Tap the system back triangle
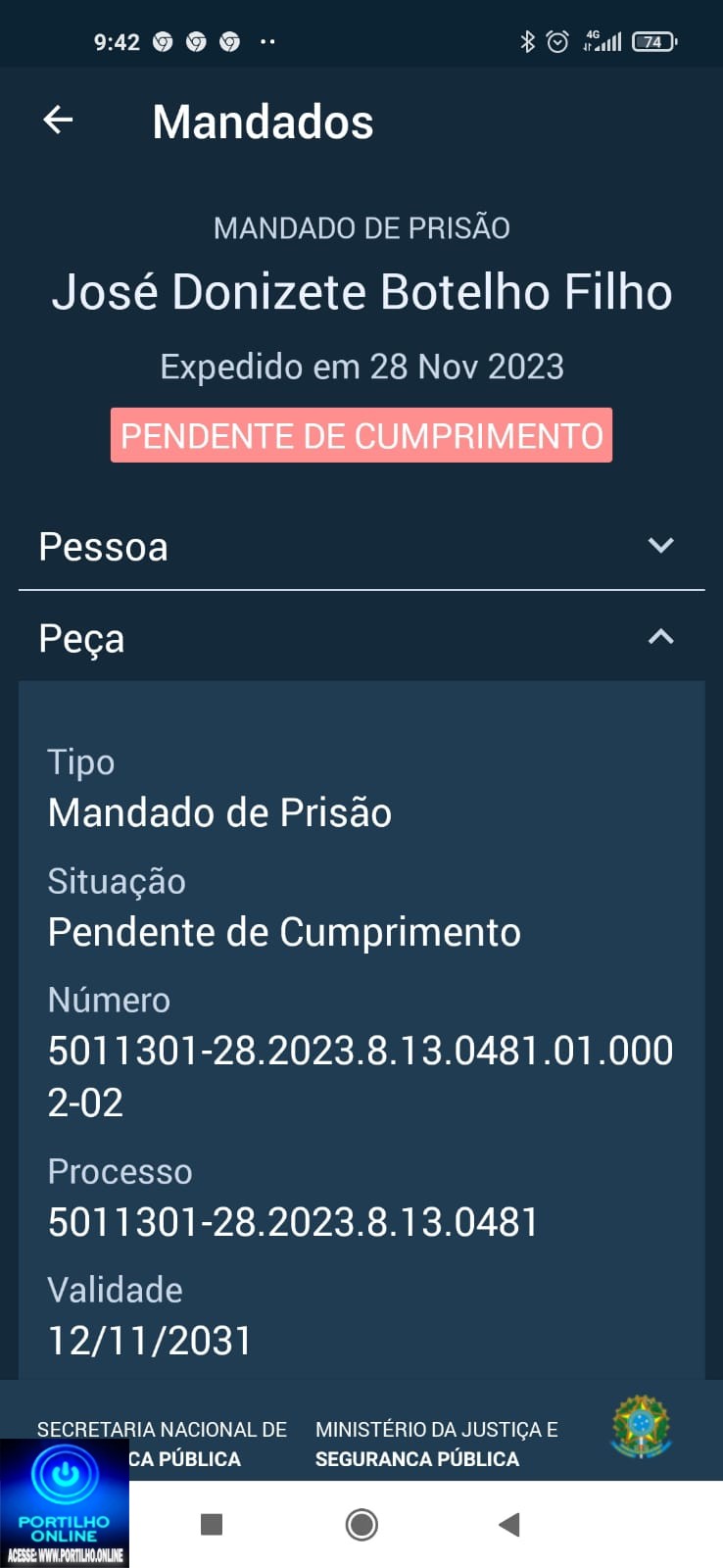723x1568 pixels. pyautogui.click(x=508, y=1524)
